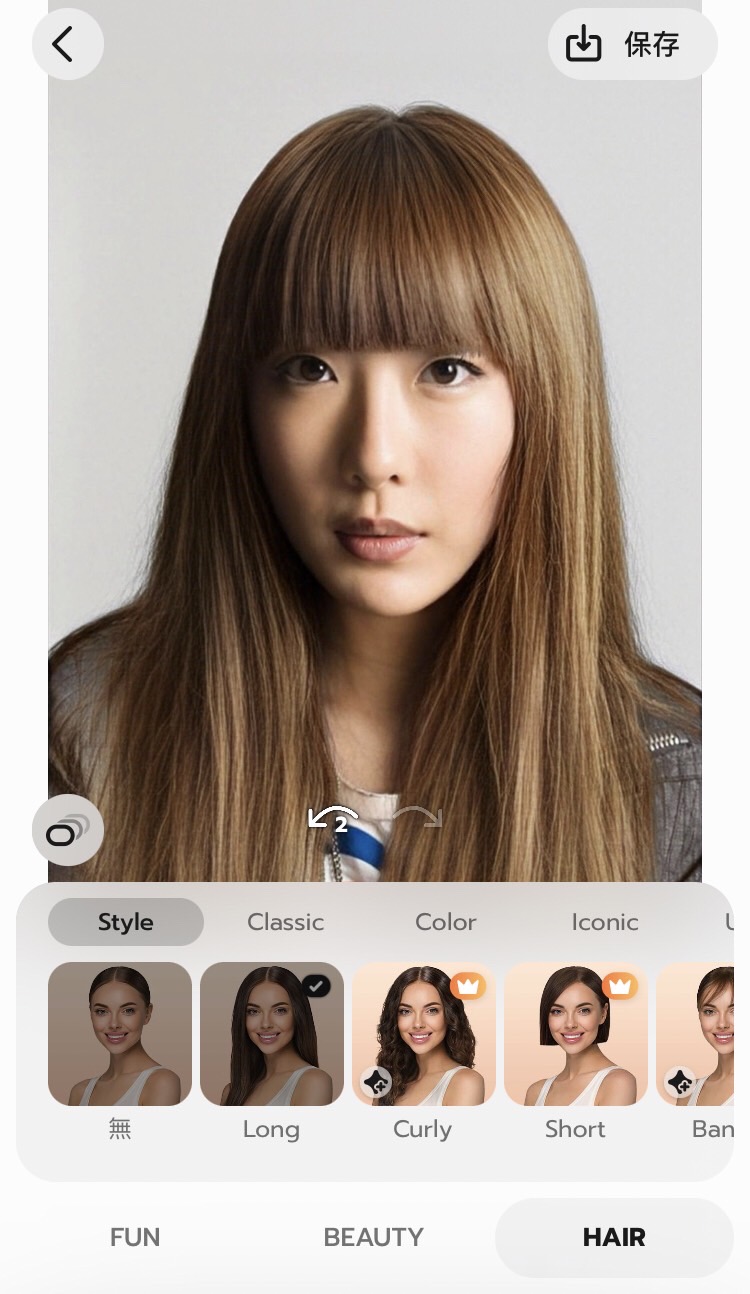750x1294 pixels.
Task: Select the Style tab
Action: 126,922
